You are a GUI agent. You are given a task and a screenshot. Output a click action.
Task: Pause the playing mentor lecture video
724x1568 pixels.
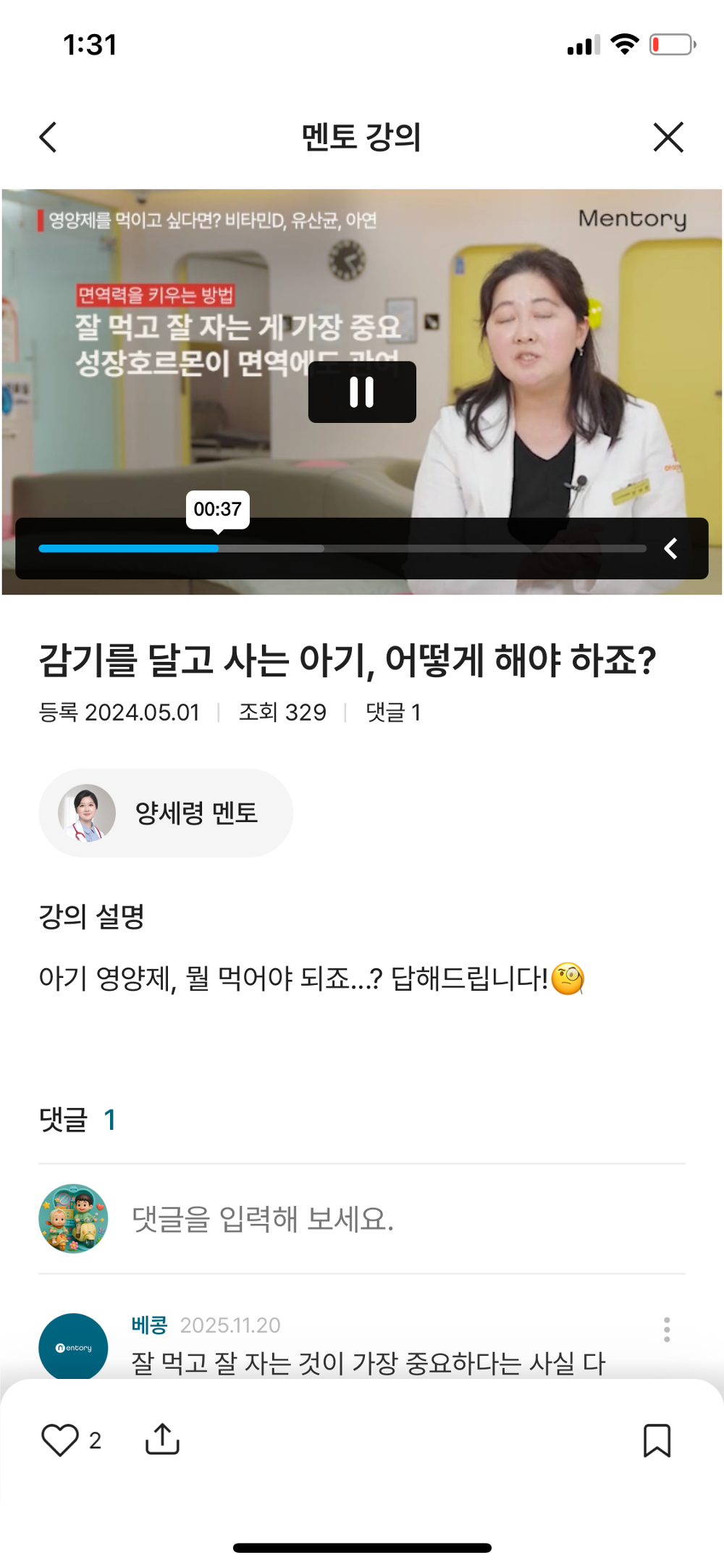tap(362, 391)
